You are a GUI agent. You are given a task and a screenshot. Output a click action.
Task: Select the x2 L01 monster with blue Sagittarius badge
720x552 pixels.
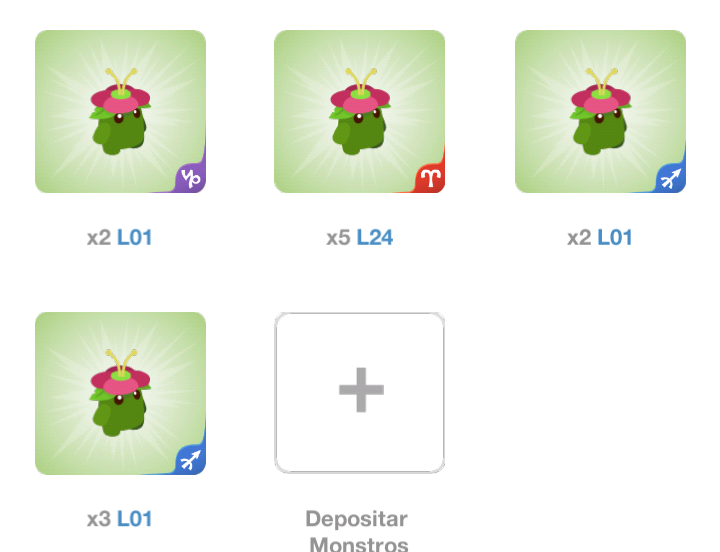point(600,112)
